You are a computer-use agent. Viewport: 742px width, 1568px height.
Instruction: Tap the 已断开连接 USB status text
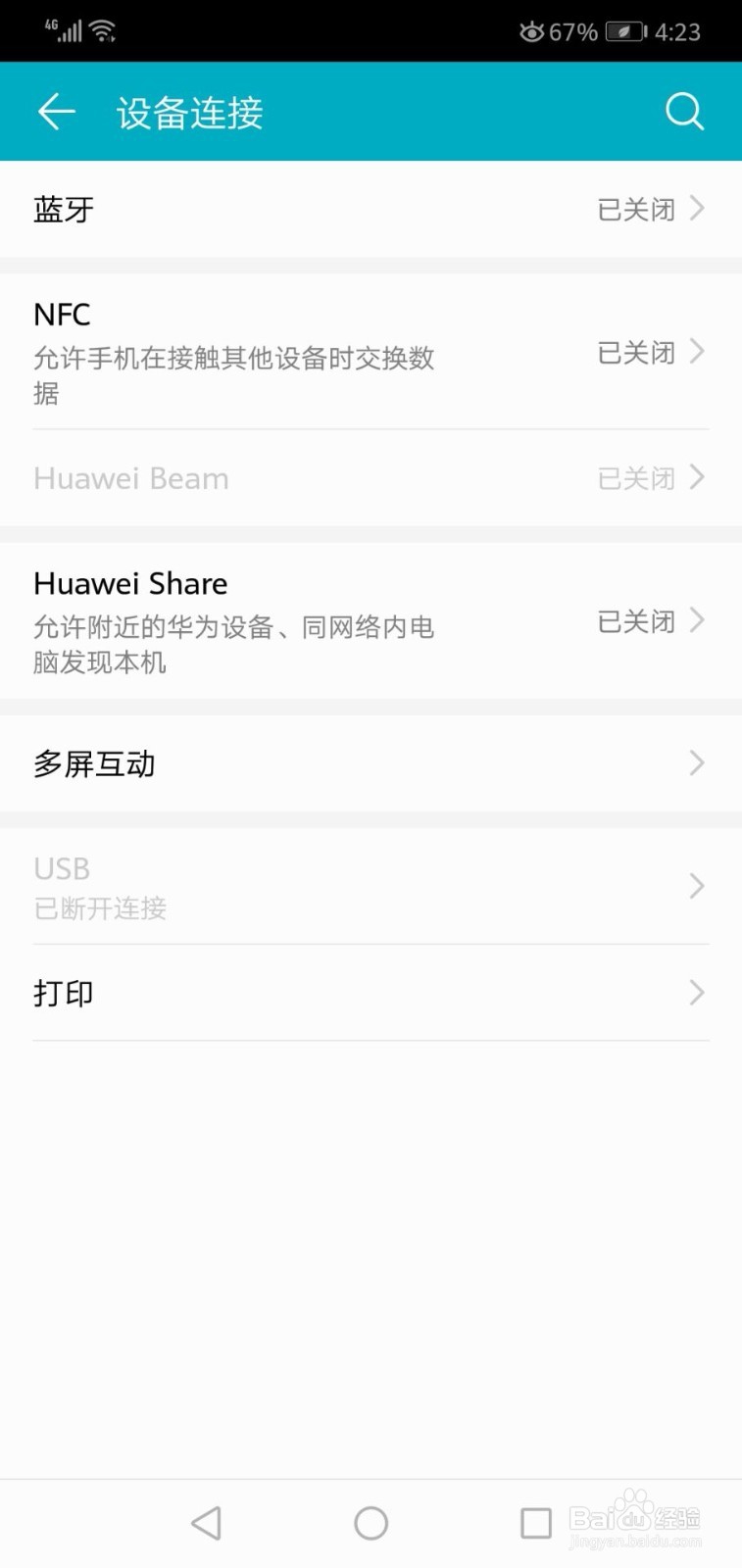(x=99, y=908)
